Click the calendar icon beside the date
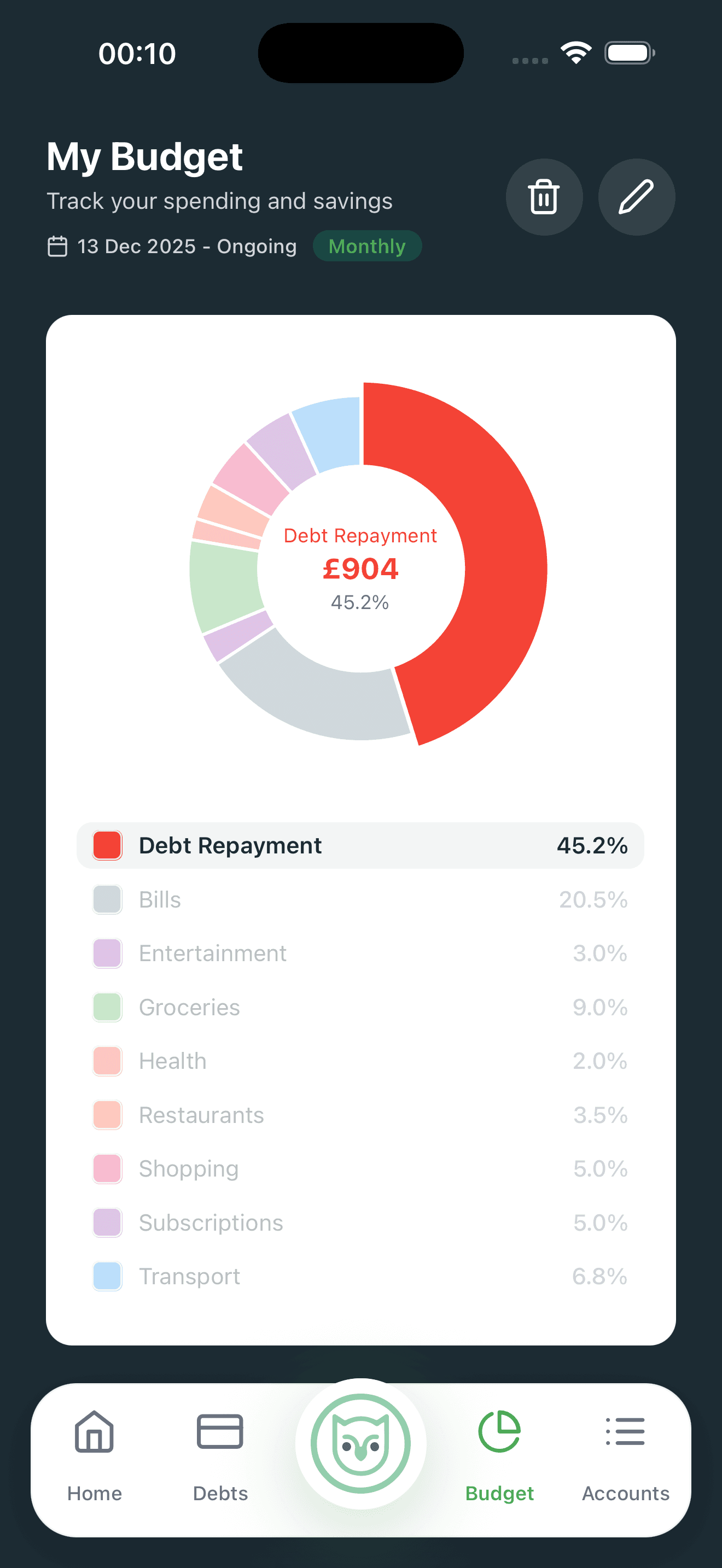 [58, 246]
